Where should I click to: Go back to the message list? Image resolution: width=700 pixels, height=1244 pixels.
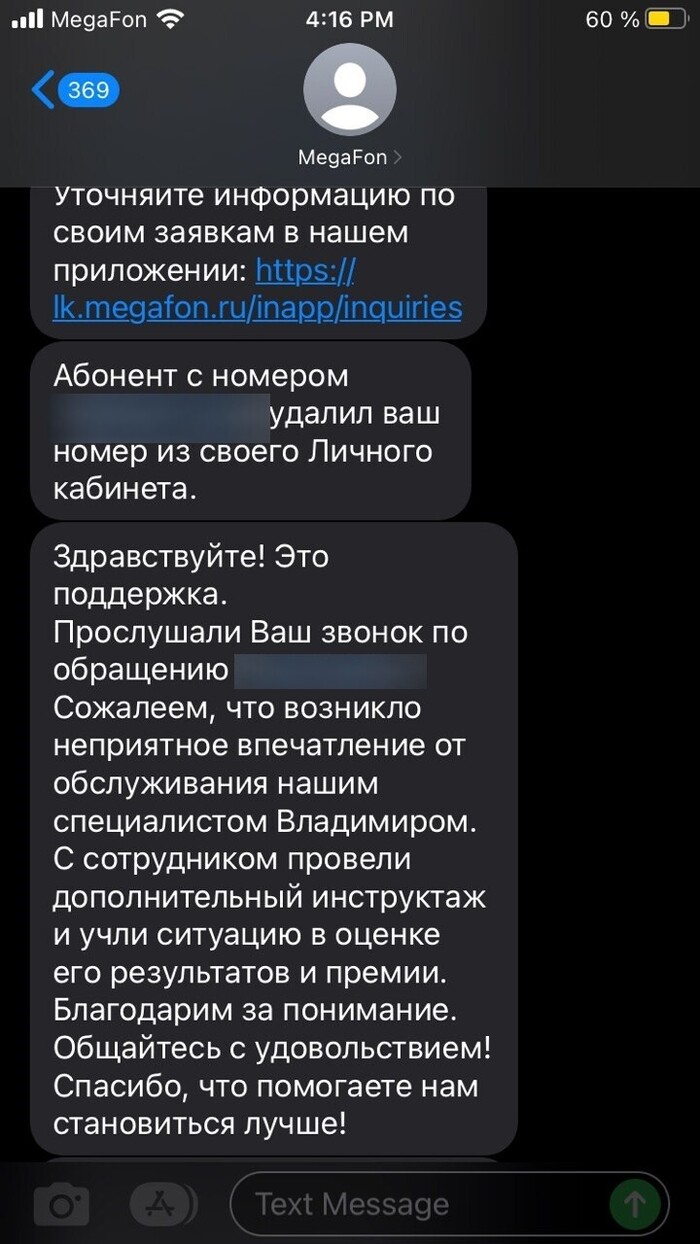point(74,91)
